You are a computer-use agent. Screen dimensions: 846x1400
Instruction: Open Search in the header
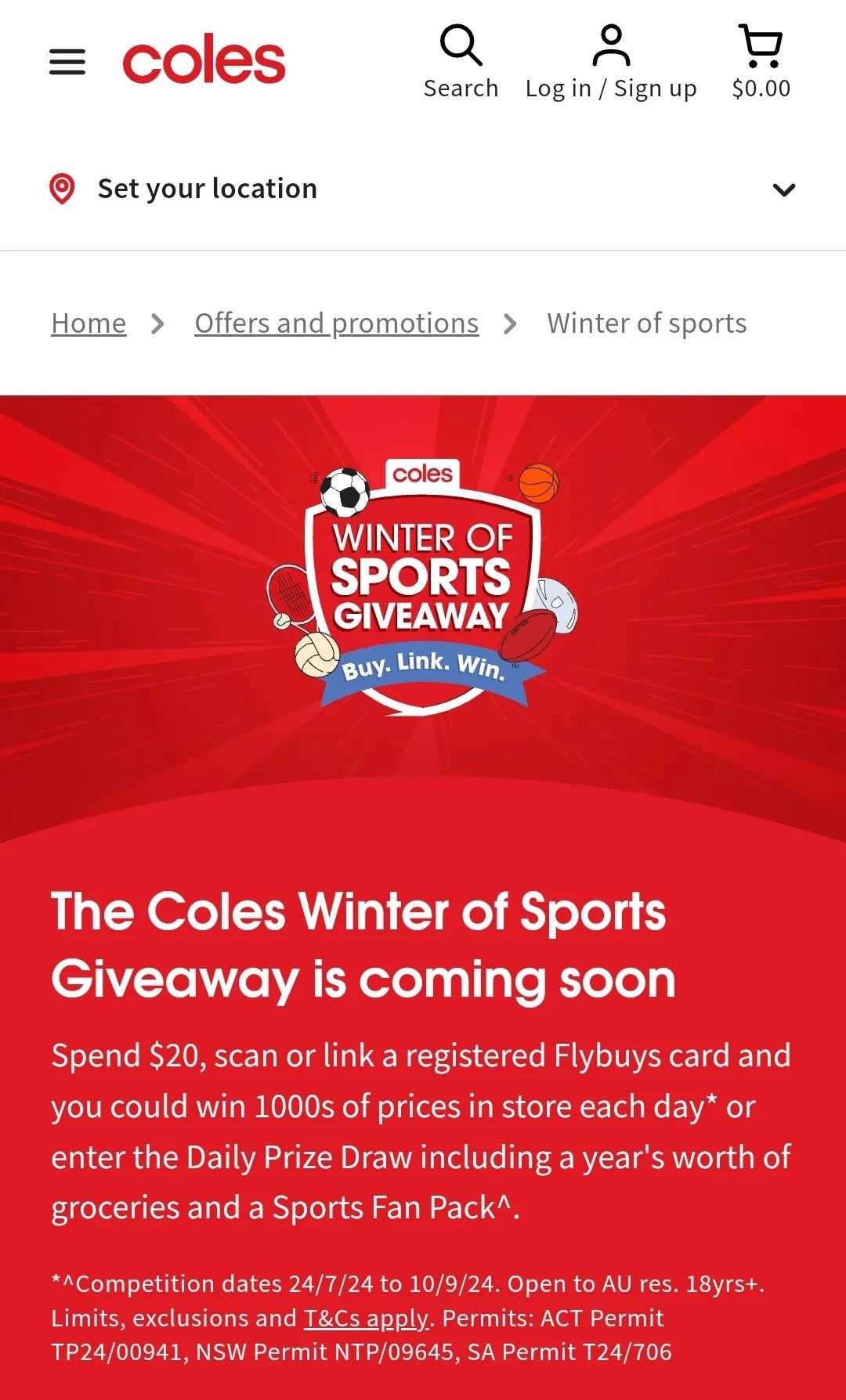pyautogui.click(x=461, y=63)
